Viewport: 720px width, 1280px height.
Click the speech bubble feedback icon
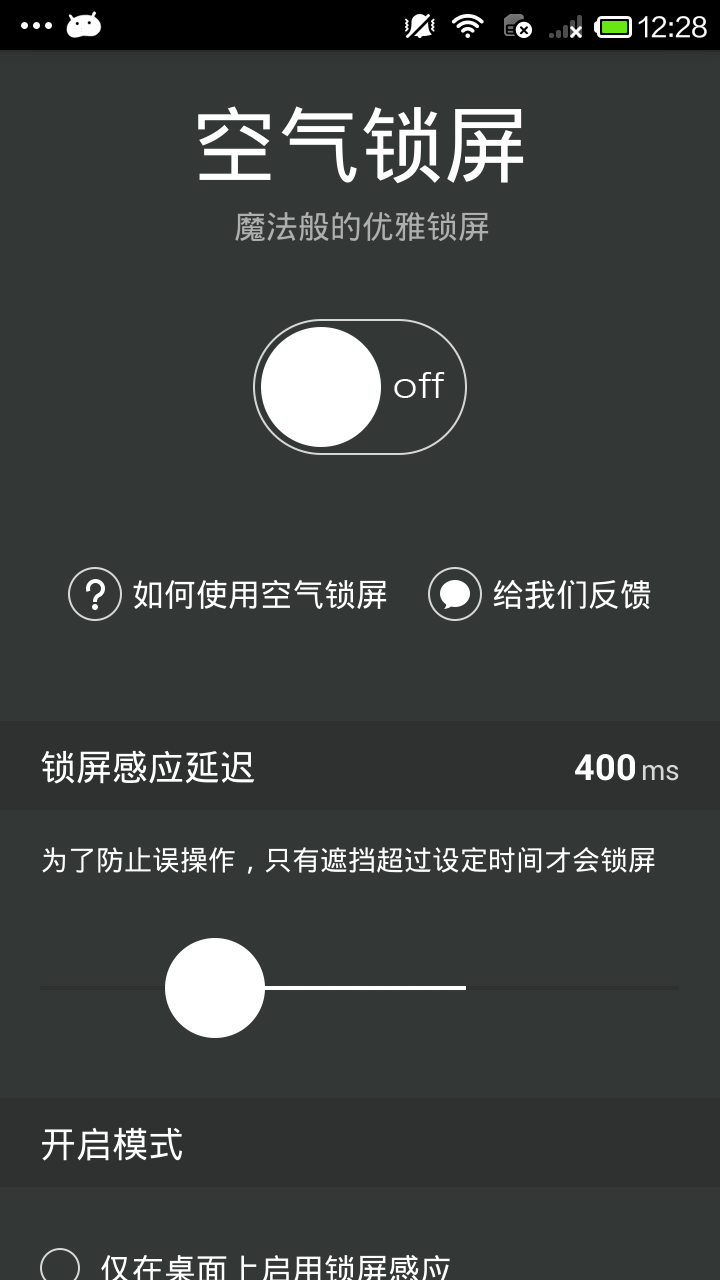pyautogui.click(x=455, y=594)
